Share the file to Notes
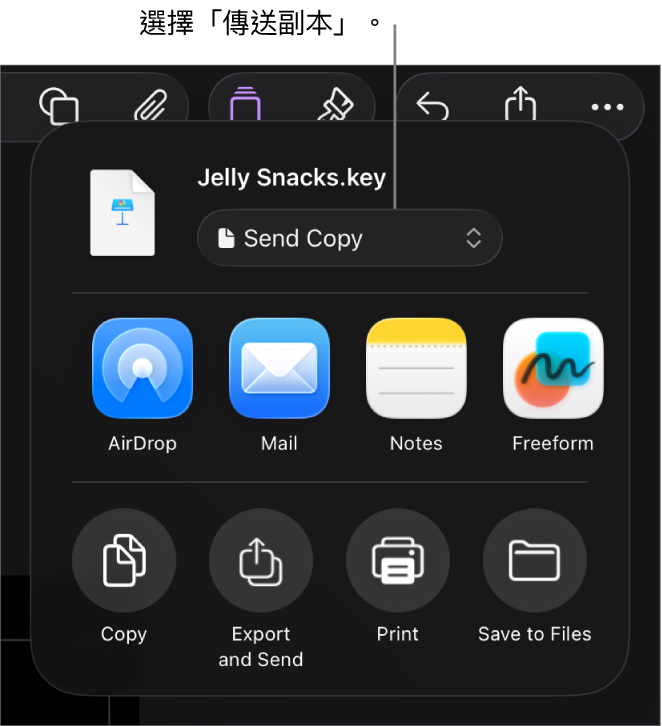 [x=416, y=368]
